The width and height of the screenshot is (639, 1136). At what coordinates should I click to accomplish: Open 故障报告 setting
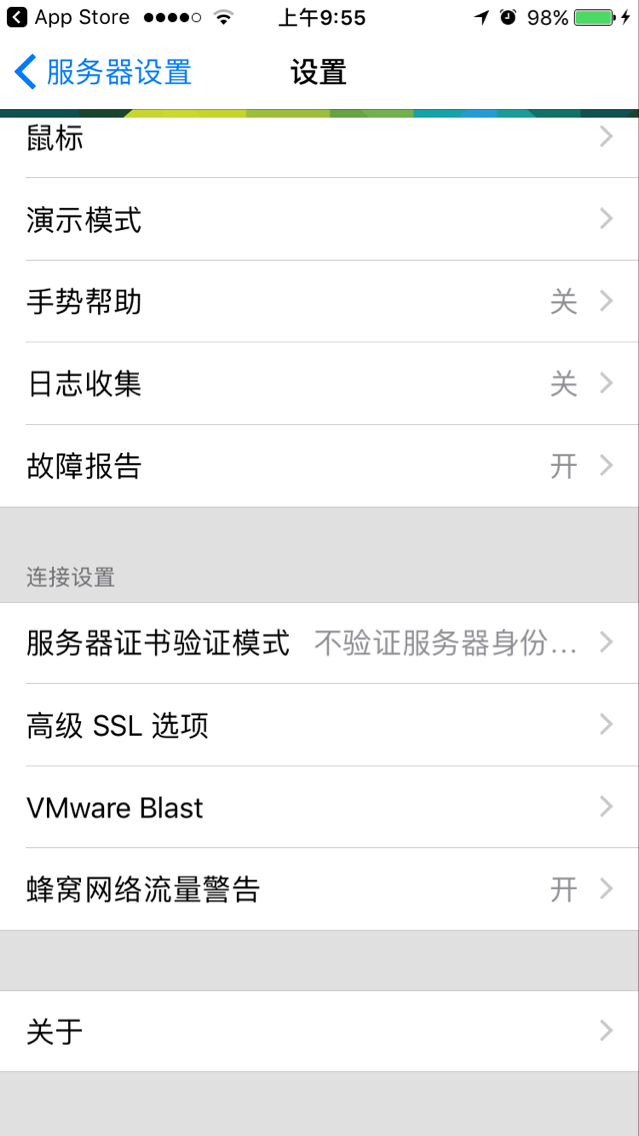coord(319,466)
